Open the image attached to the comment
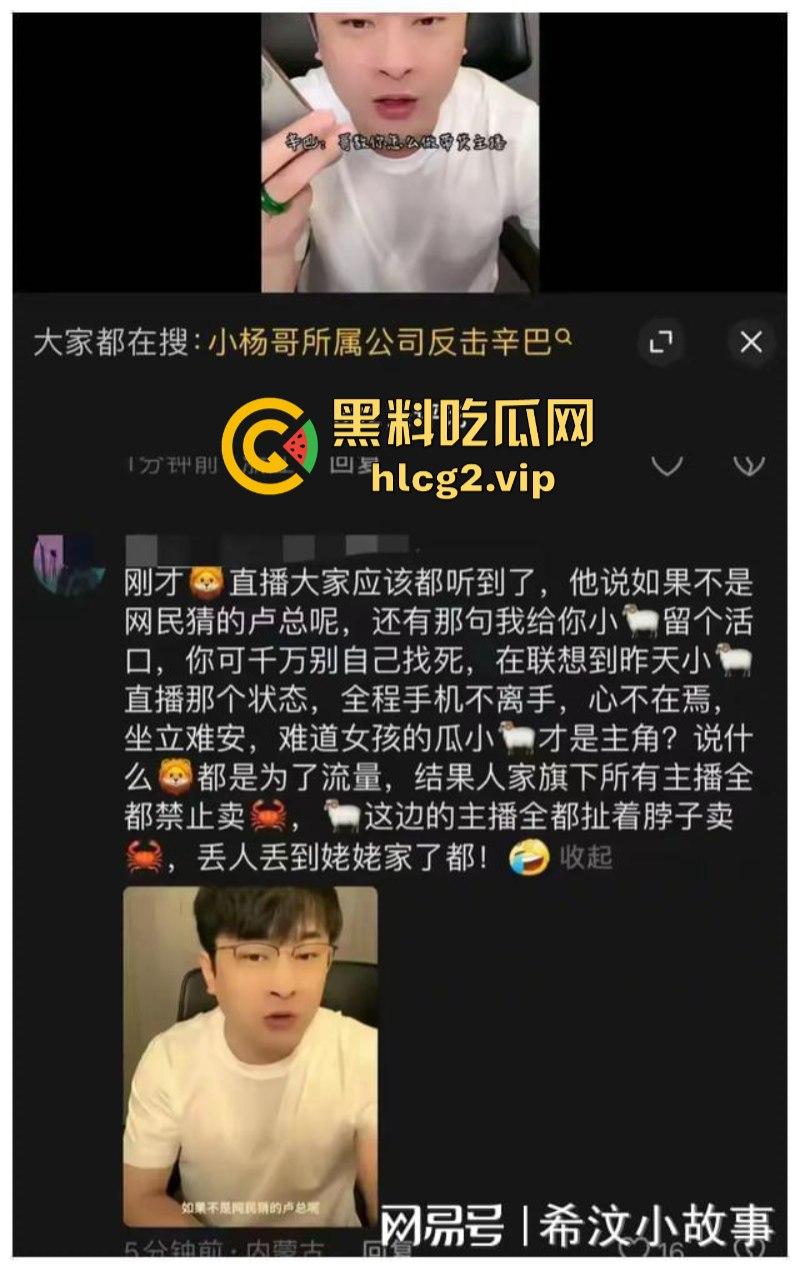 pos(250,1055)
